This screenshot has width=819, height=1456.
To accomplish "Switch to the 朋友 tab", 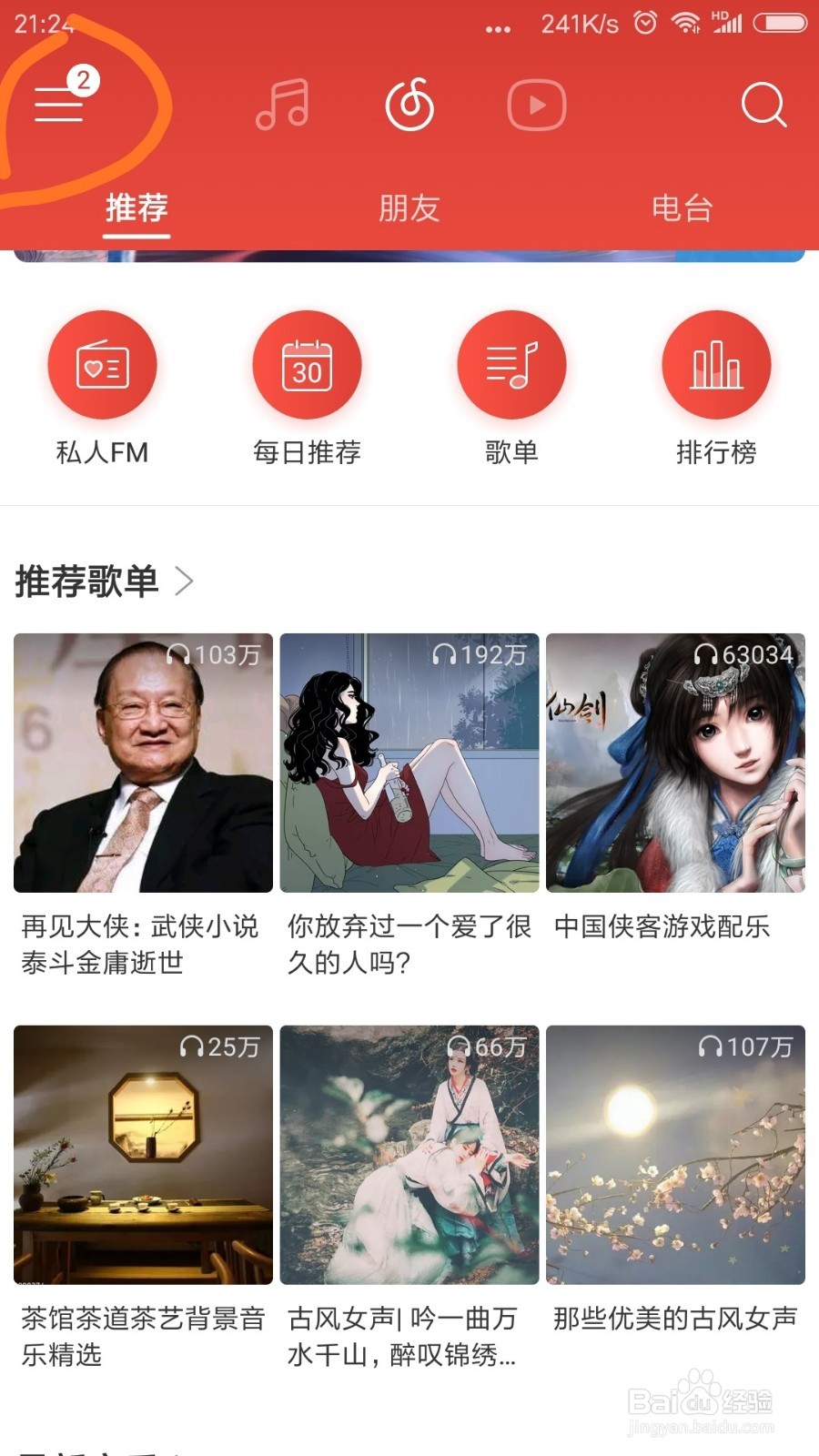I will tap(409, 208).
